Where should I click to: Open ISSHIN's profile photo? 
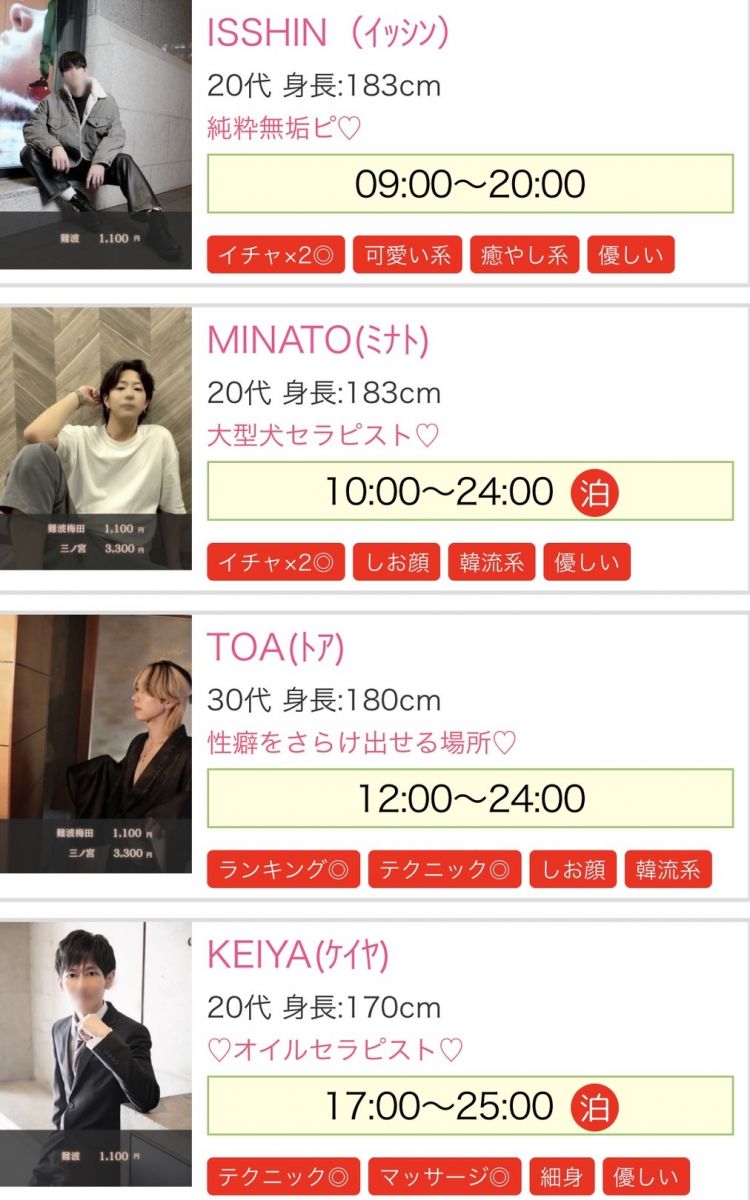click(x=95, y=135)
